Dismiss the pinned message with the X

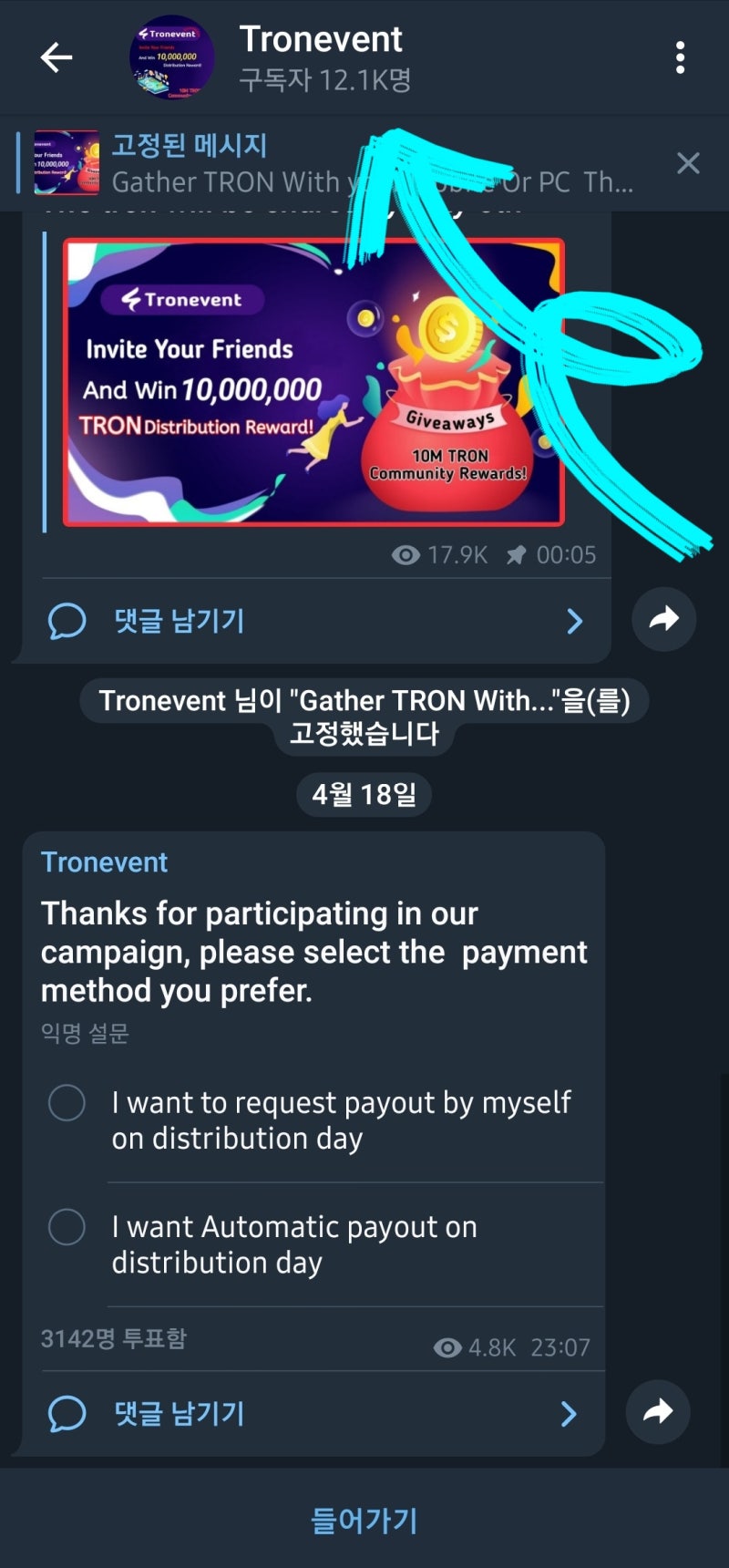pyautogui.click(x=689, y=163)
